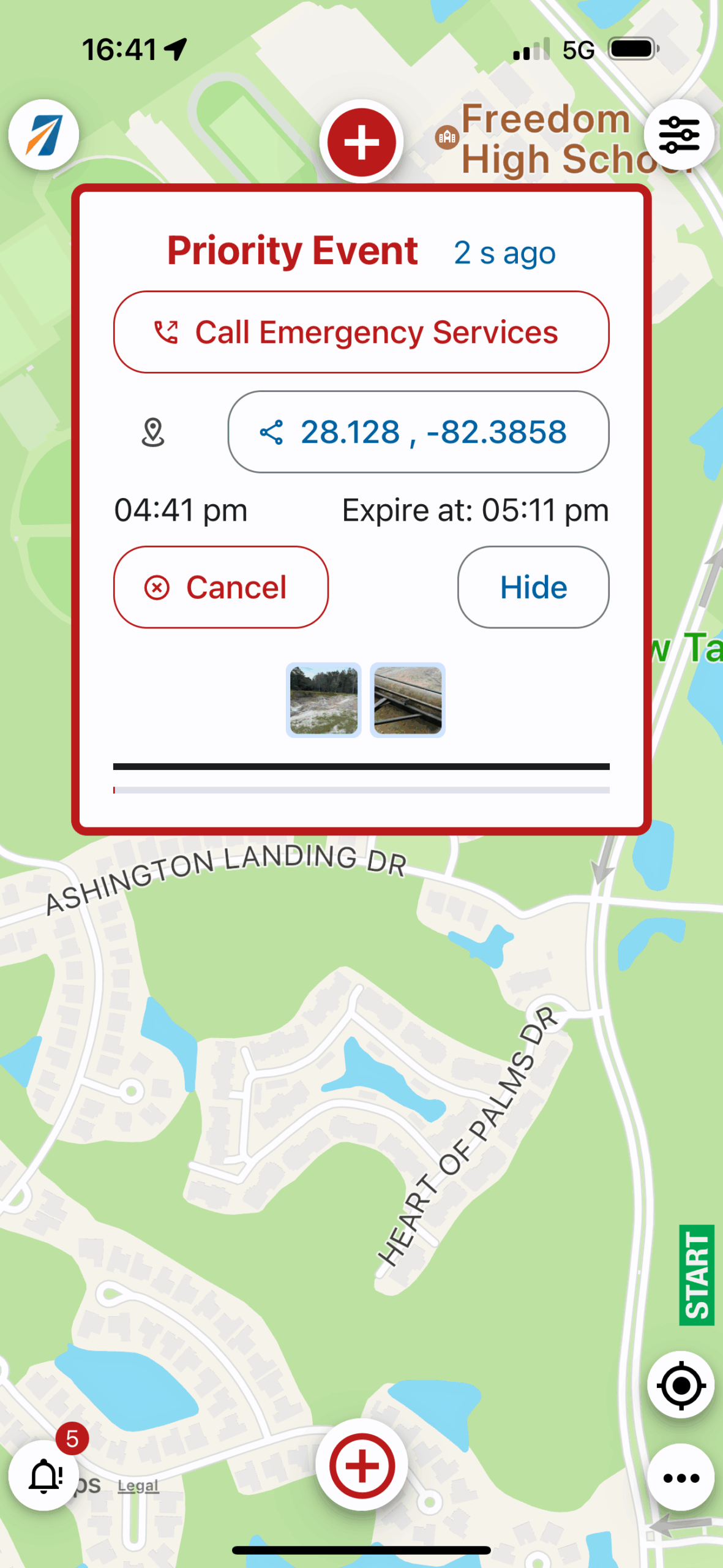Hide the Priority Event card
Image resolution: width=723 pixels, height=1568 pixels.
533,587
